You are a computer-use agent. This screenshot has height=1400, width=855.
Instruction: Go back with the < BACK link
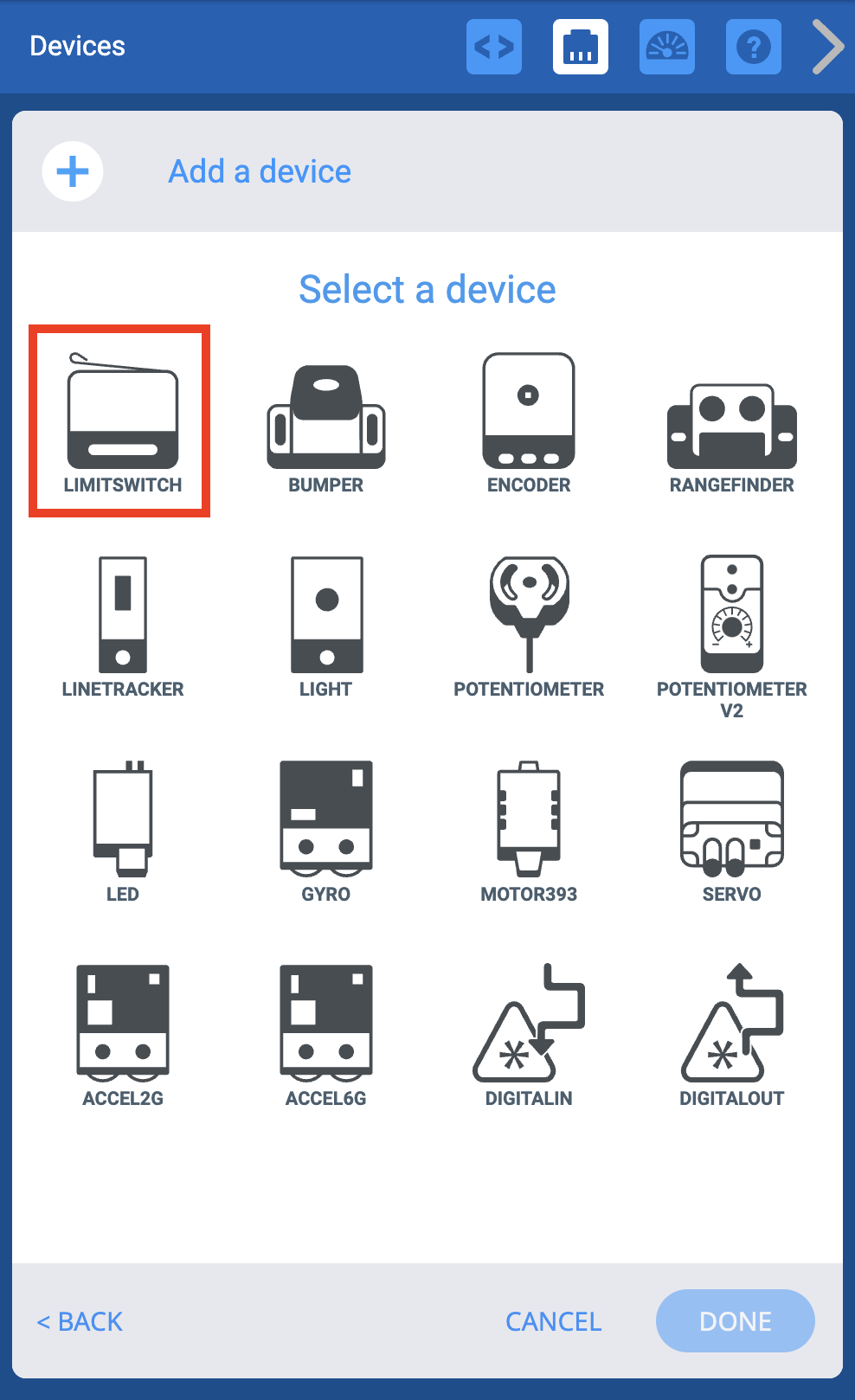click(x=80, y=1321)
